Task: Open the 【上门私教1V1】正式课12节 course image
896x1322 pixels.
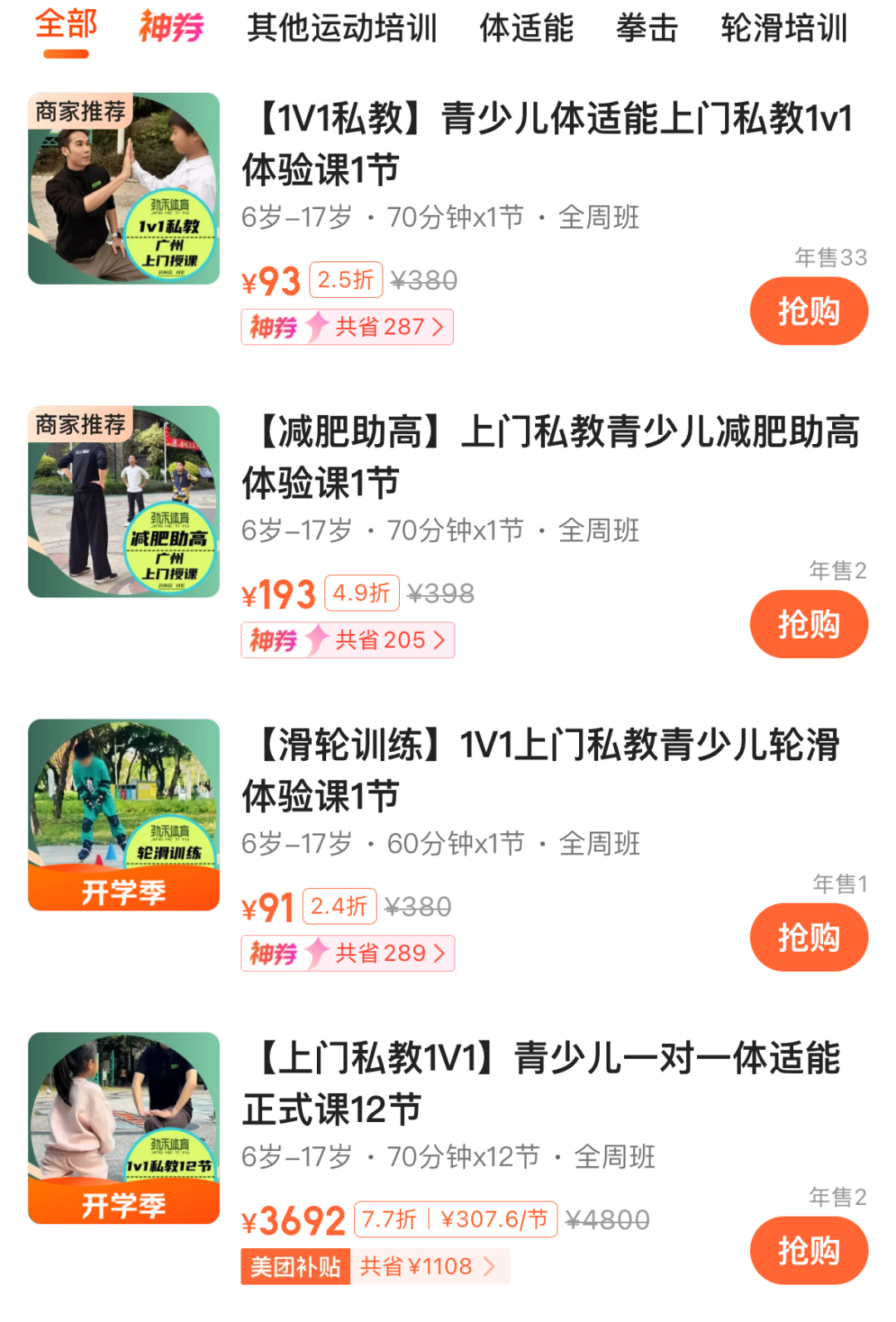Action: tap(124, 1128)
